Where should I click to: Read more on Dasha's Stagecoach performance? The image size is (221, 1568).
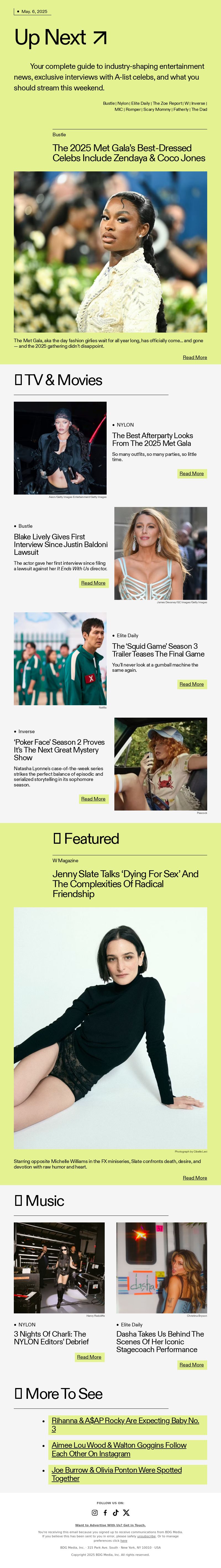coord(191,1365)
